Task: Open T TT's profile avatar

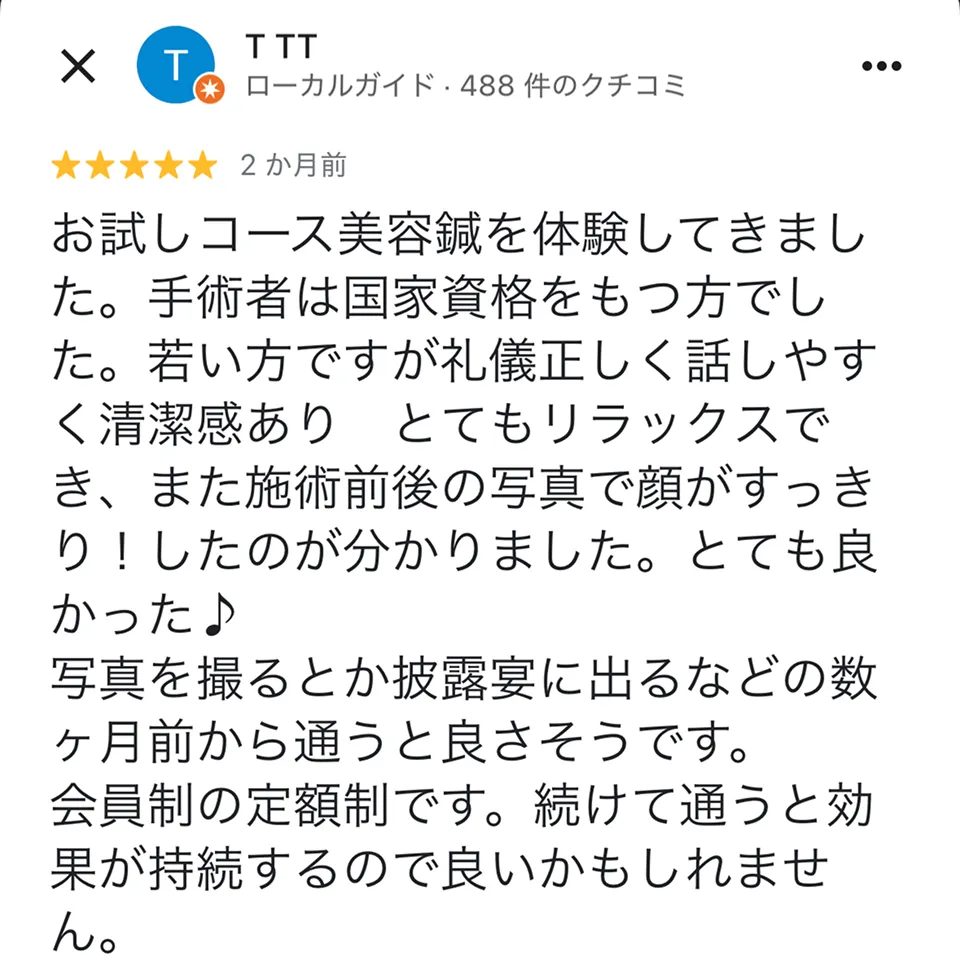Action: coord(175,66)
